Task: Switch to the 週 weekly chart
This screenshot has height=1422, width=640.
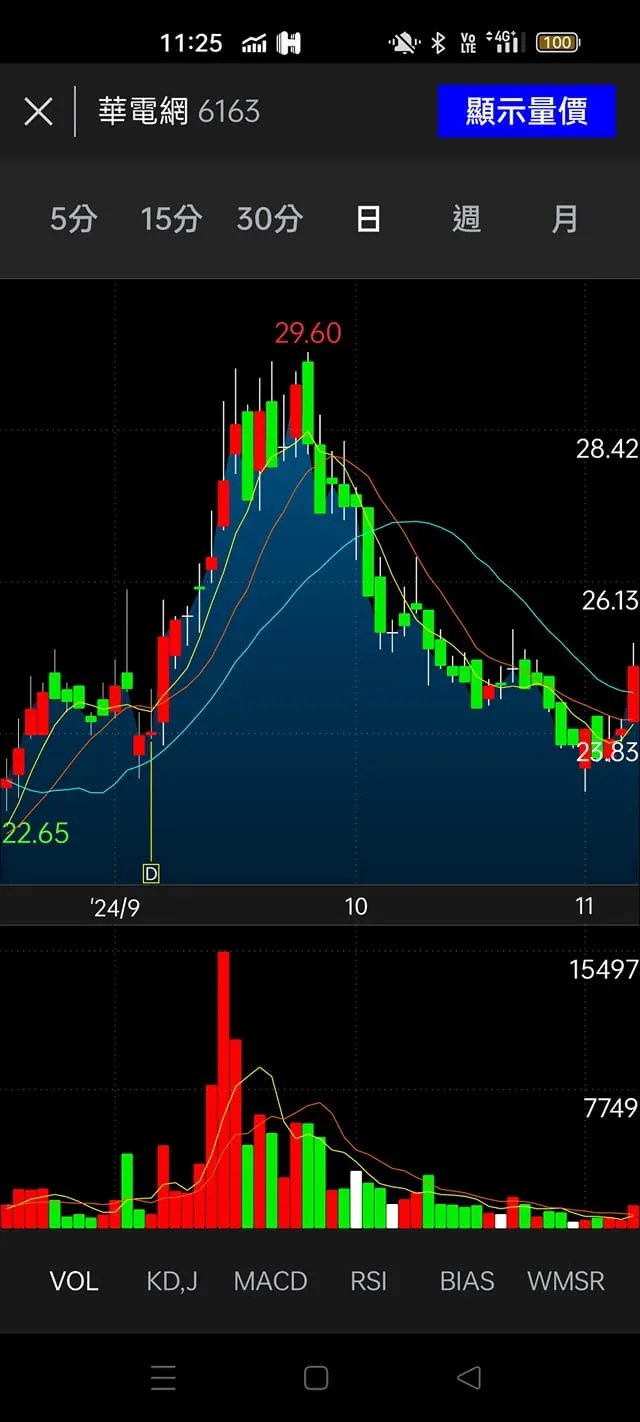Action: click(x=467, y=219)
